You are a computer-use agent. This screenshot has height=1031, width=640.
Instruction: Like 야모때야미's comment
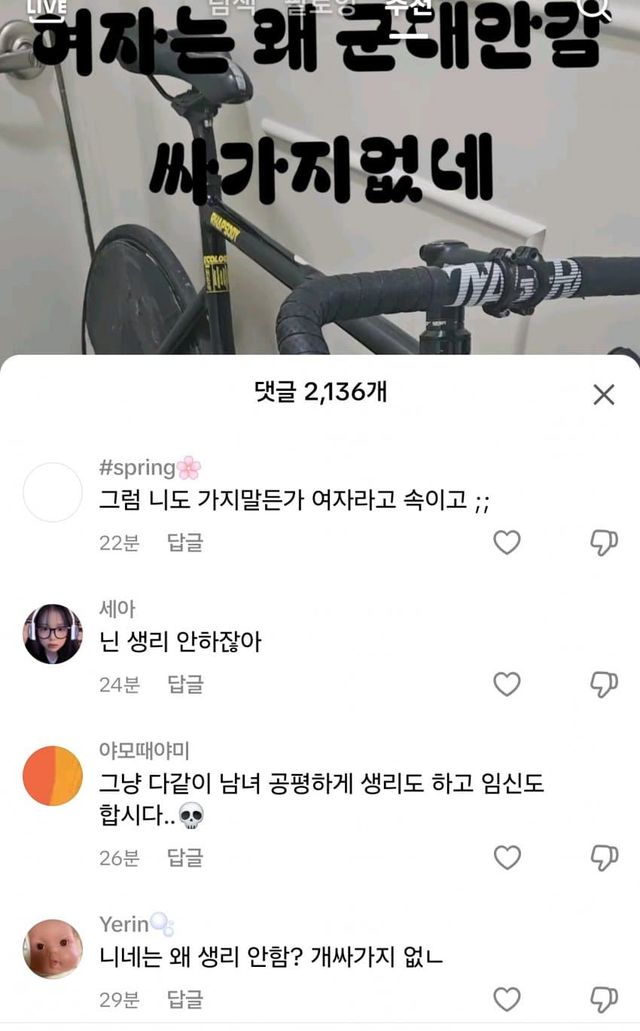508,858
